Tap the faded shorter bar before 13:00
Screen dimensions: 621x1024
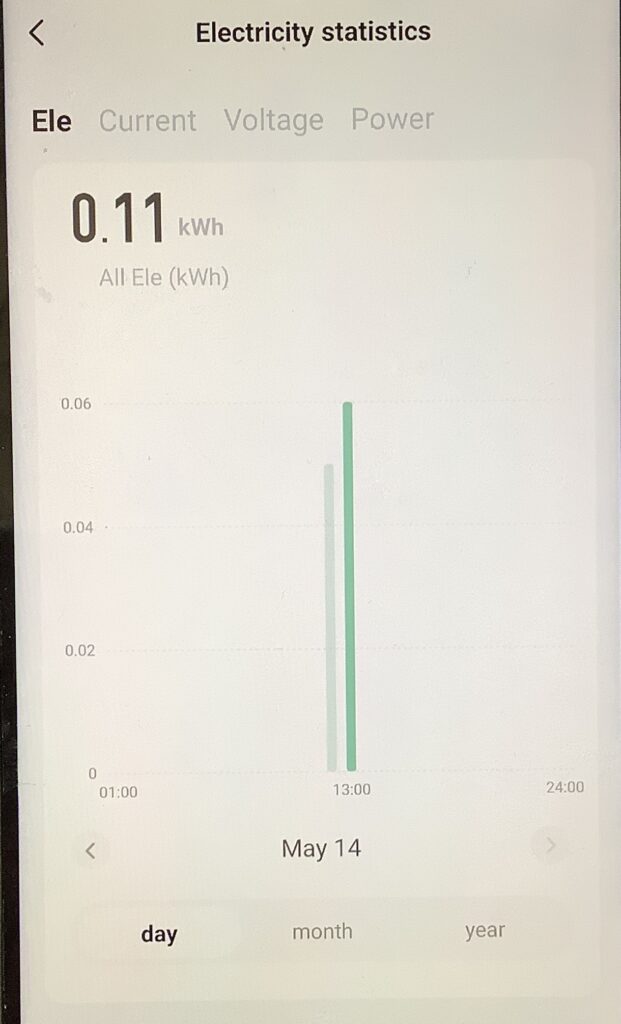click(x=330, y=618)
